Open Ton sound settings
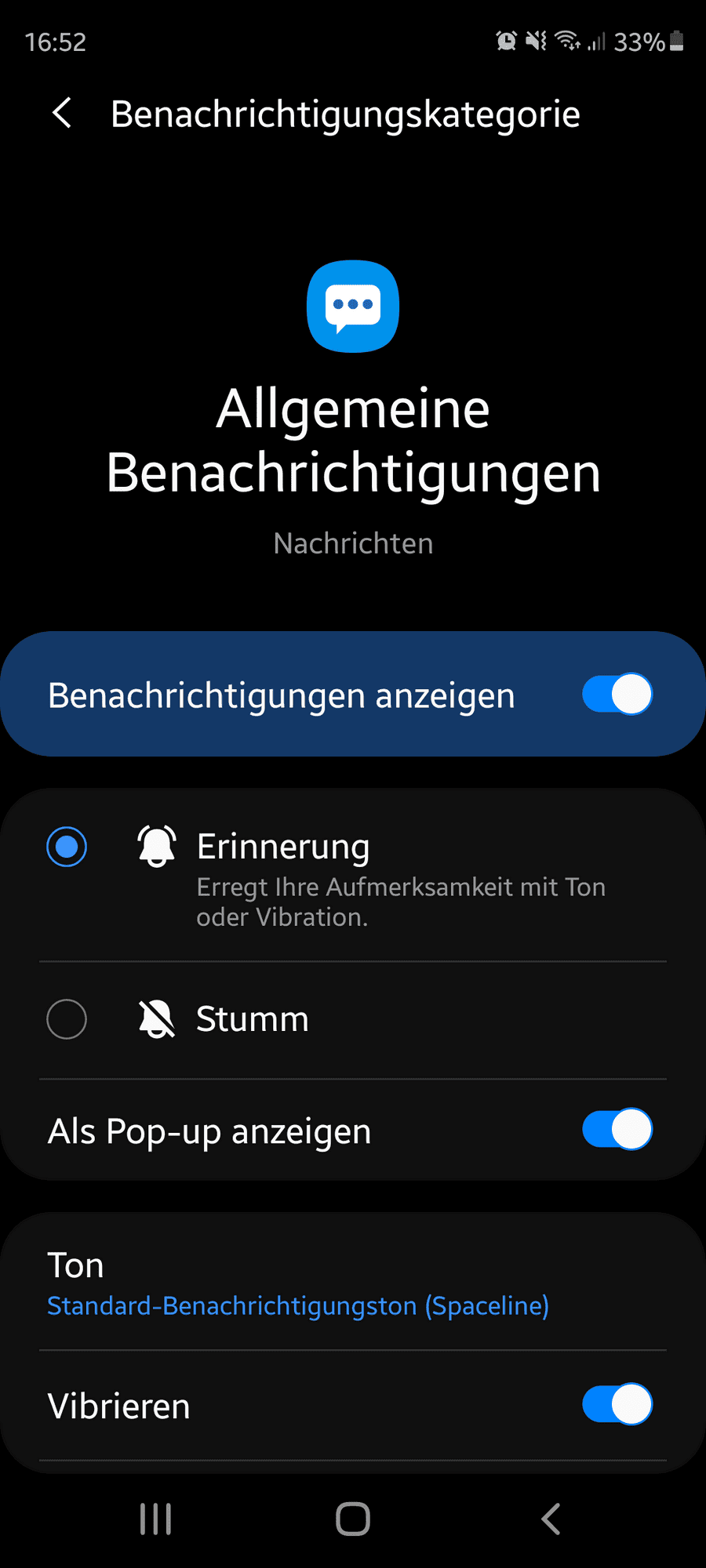This screenshot has width=706, height=1568. pos(298,1283)
